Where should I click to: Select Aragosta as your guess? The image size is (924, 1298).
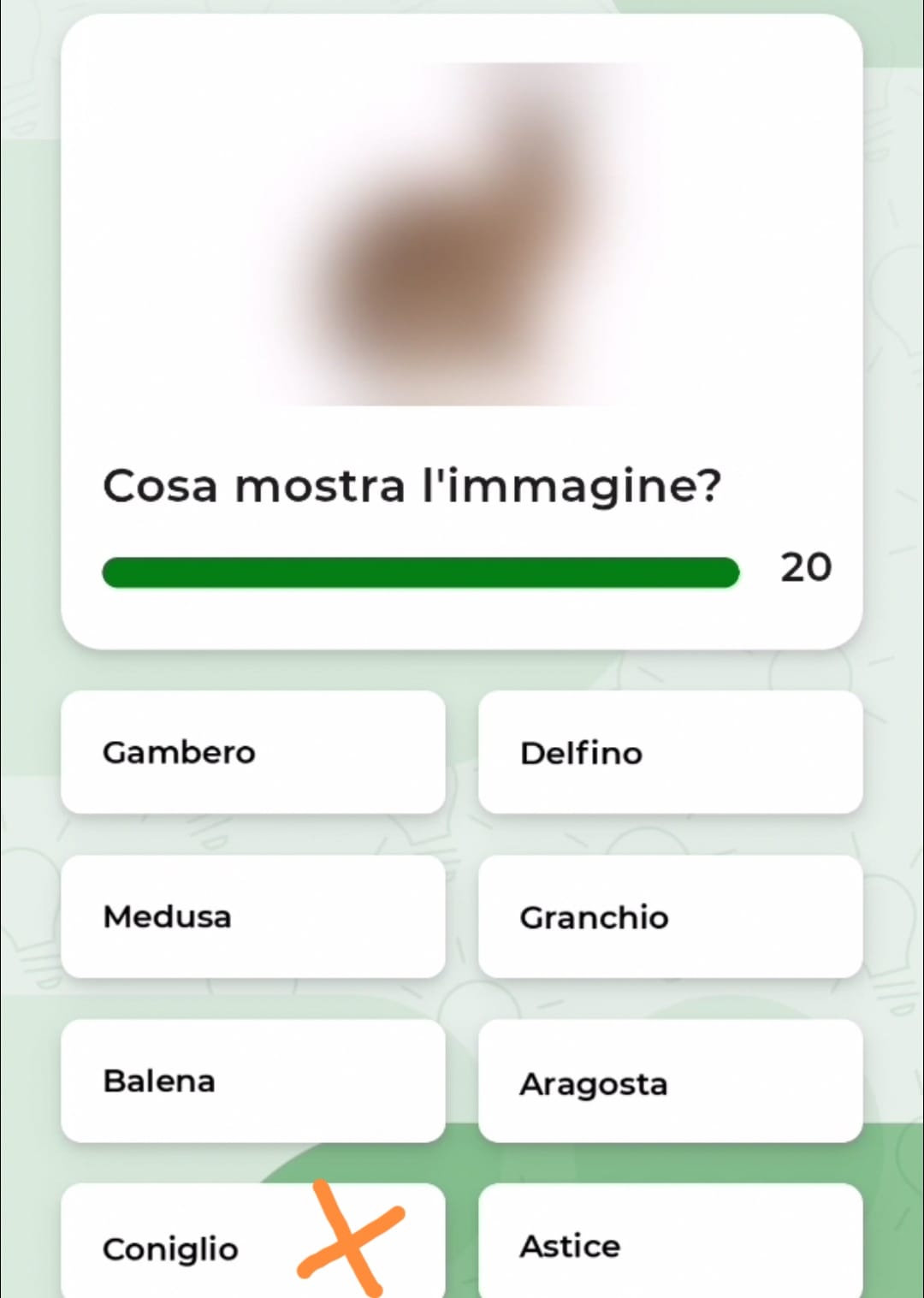point(670,1081)
